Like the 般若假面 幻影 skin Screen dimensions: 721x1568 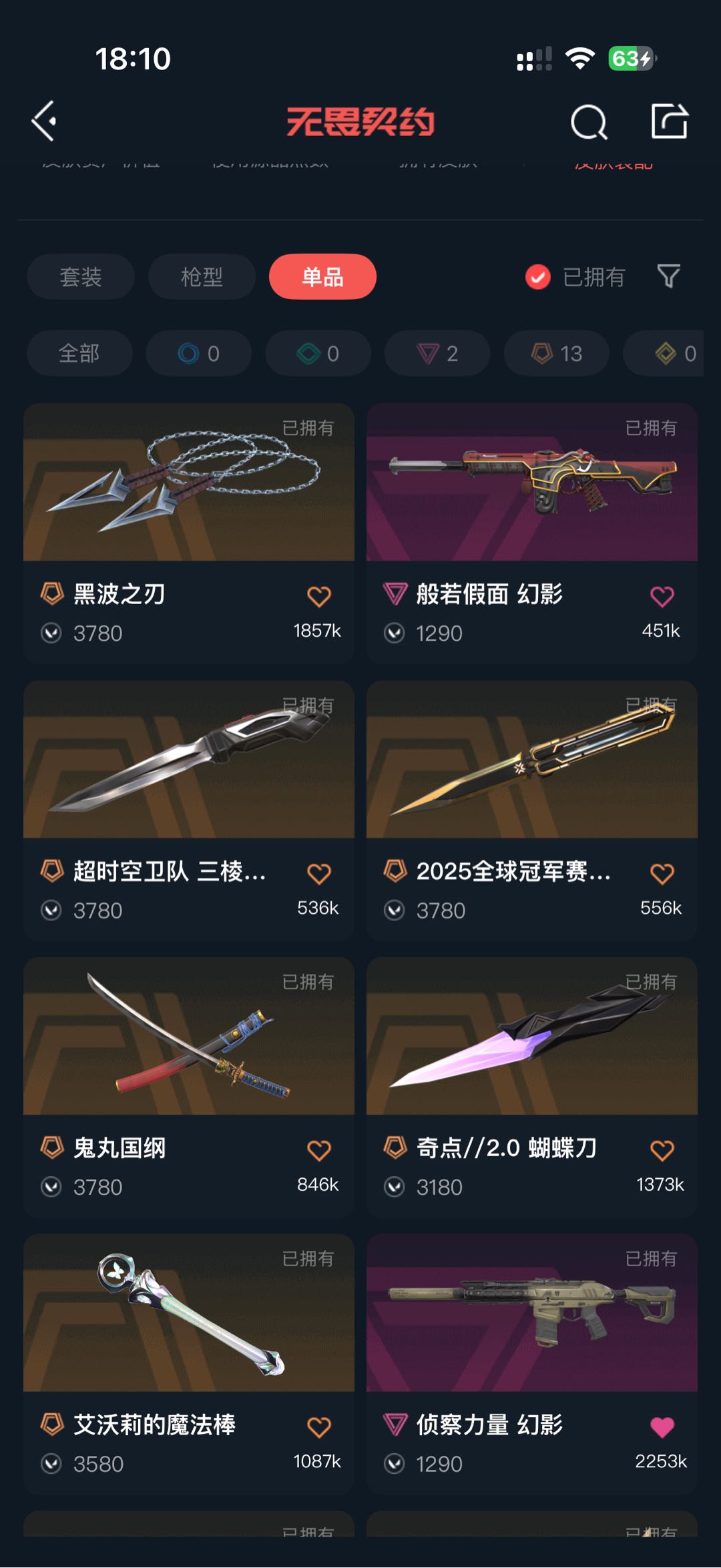point(662,596)
